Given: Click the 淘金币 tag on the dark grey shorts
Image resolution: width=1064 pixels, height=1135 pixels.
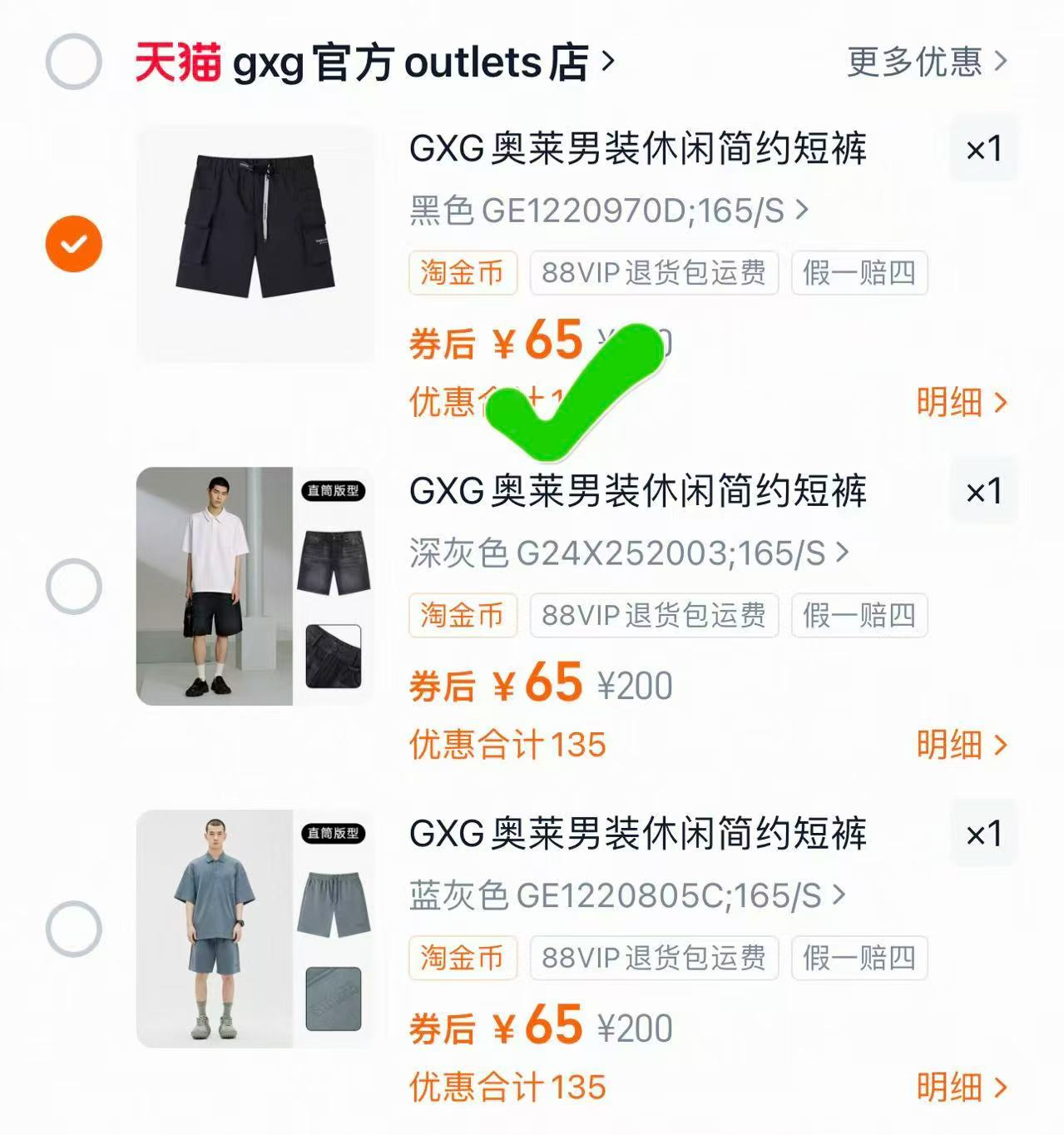Looking at the screenshot, I should [x=463, y=616].
